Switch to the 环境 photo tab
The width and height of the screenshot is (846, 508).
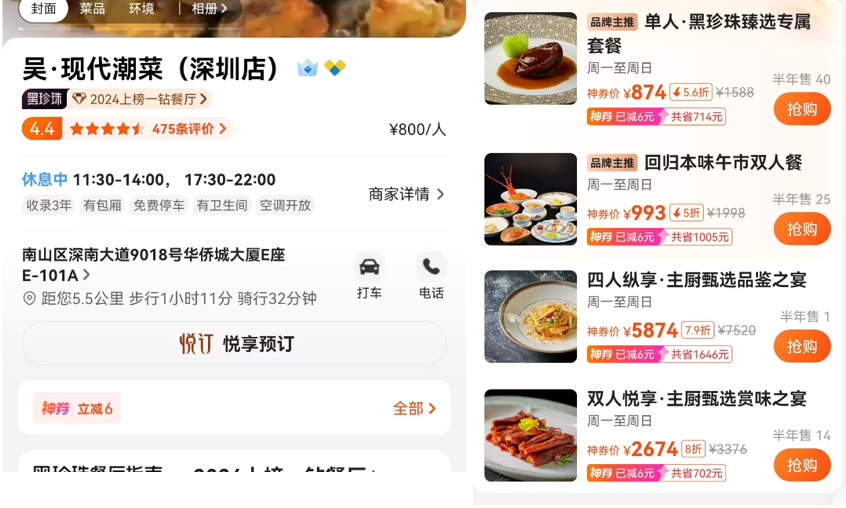[141, 9]
